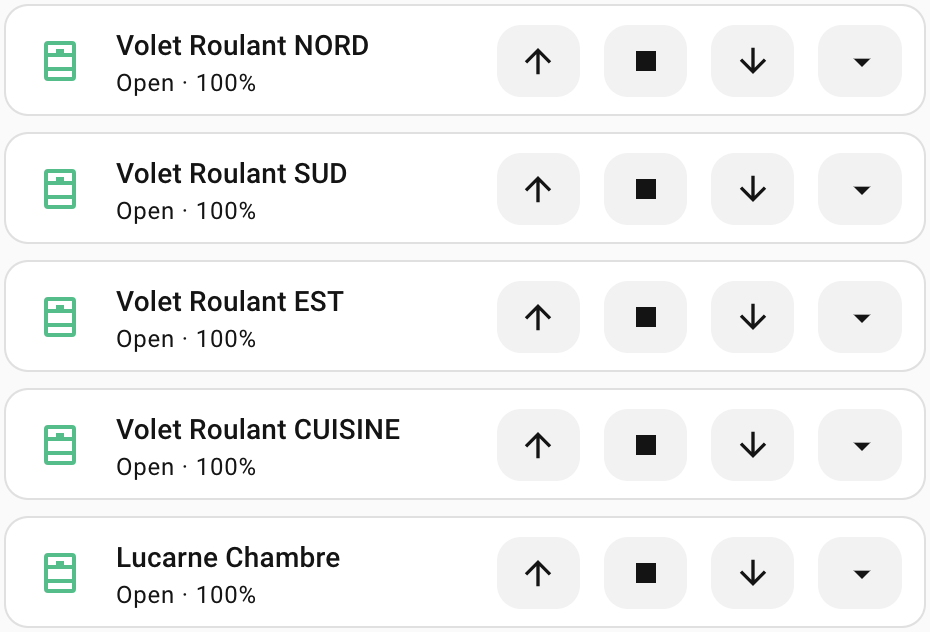Expand options for Volet Roulant NORD
The width and height of the screenshot is (930, 632).
coord(859,61)
